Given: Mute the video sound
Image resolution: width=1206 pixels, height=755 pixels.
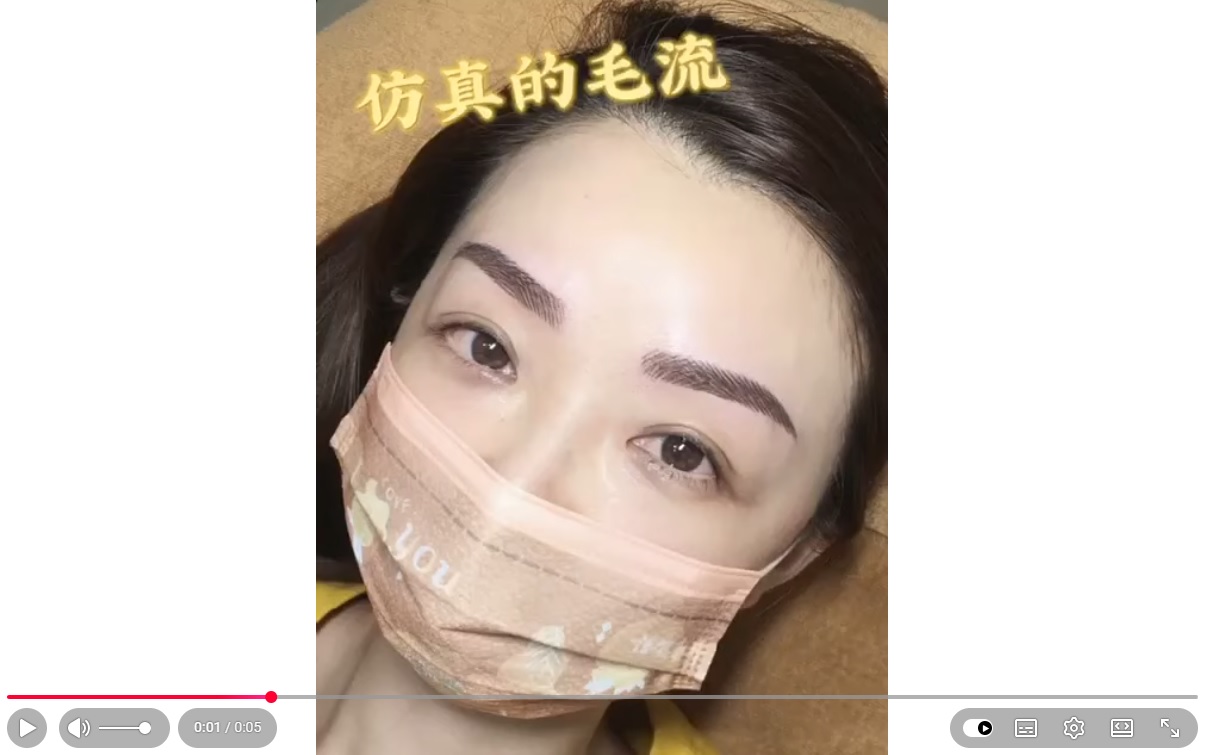Looking at the screenshot, I should click(78, 728).
